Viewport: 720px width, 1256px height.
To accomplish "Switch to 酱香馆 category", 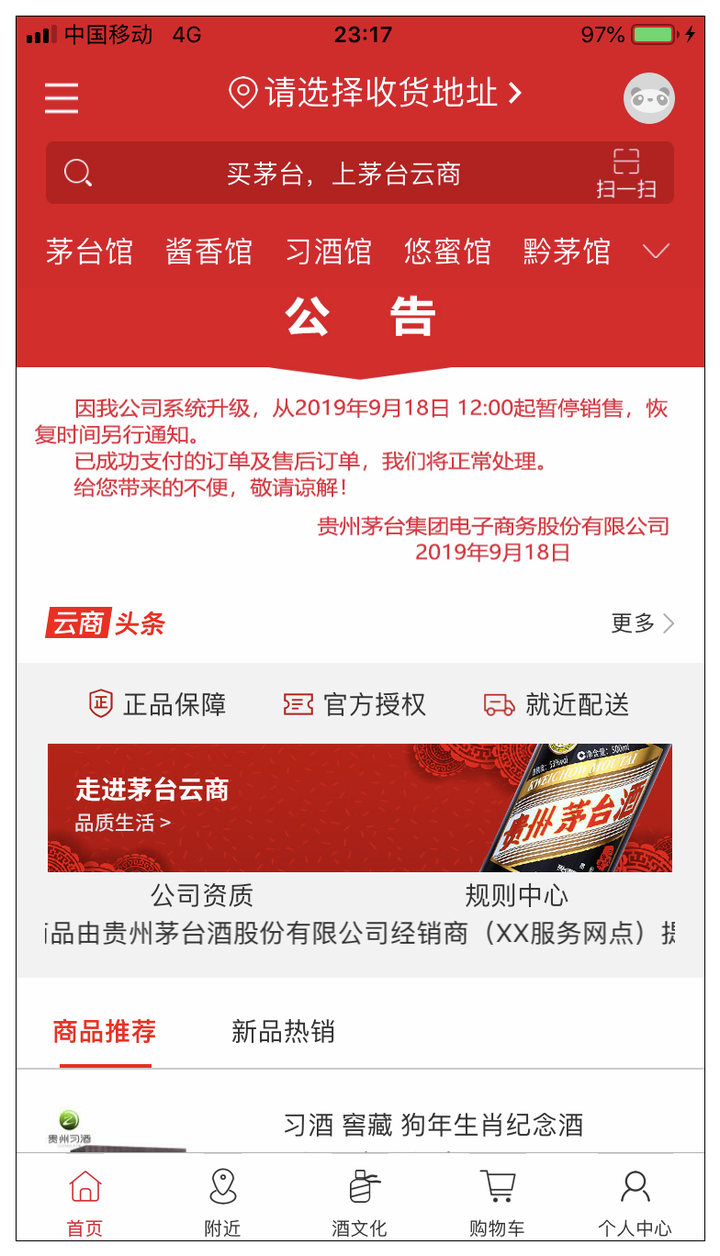I will [x=209, y=251].
